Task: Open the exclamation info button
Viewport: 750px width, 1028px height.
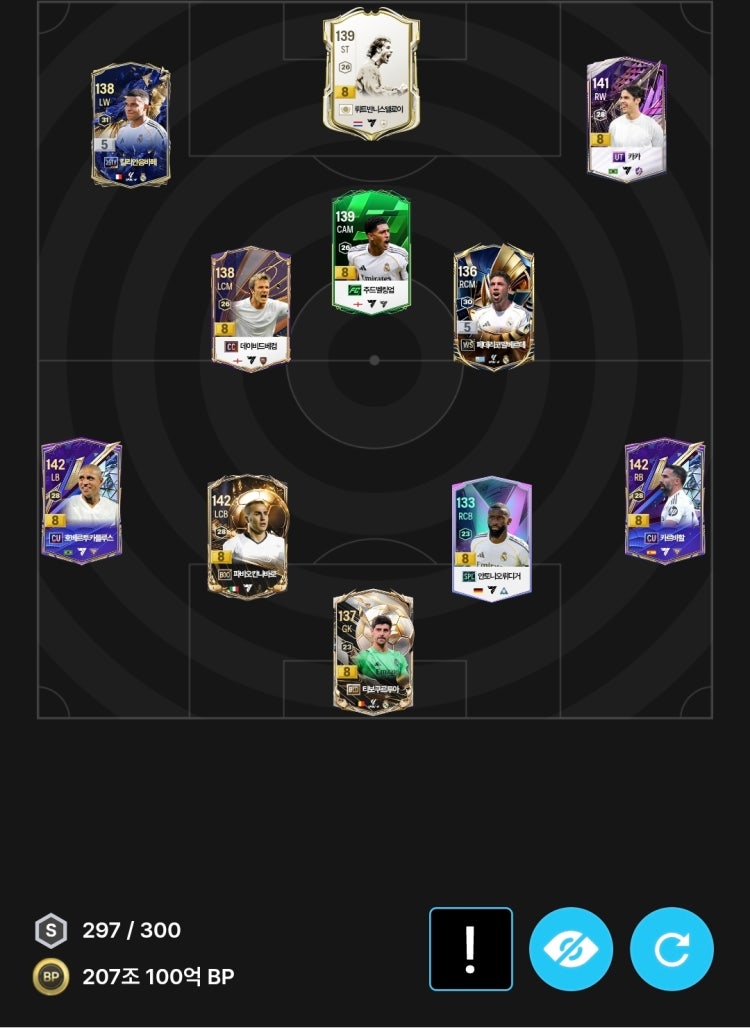Action: click(x=470, y=949)
